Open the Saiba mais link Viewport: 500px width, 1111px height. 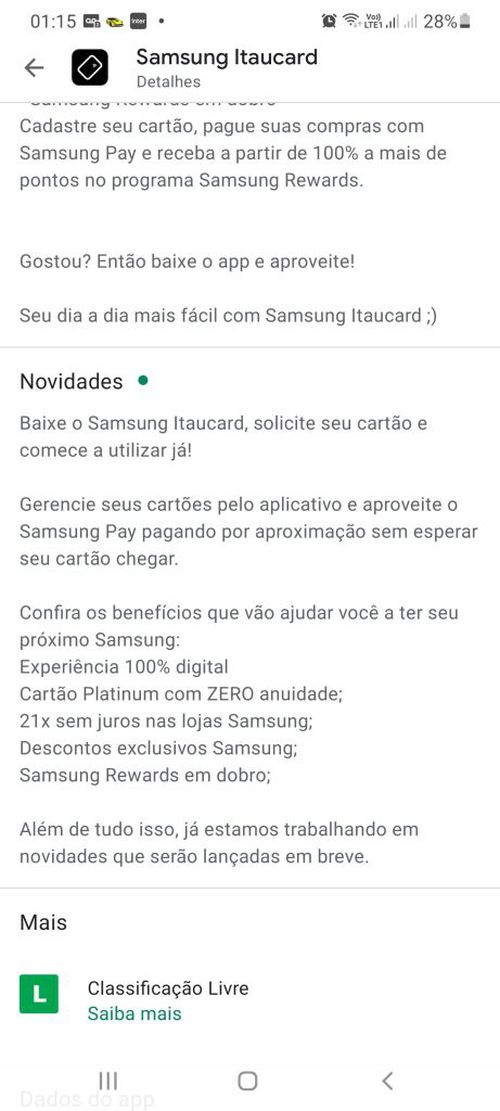coord(135,1013)
